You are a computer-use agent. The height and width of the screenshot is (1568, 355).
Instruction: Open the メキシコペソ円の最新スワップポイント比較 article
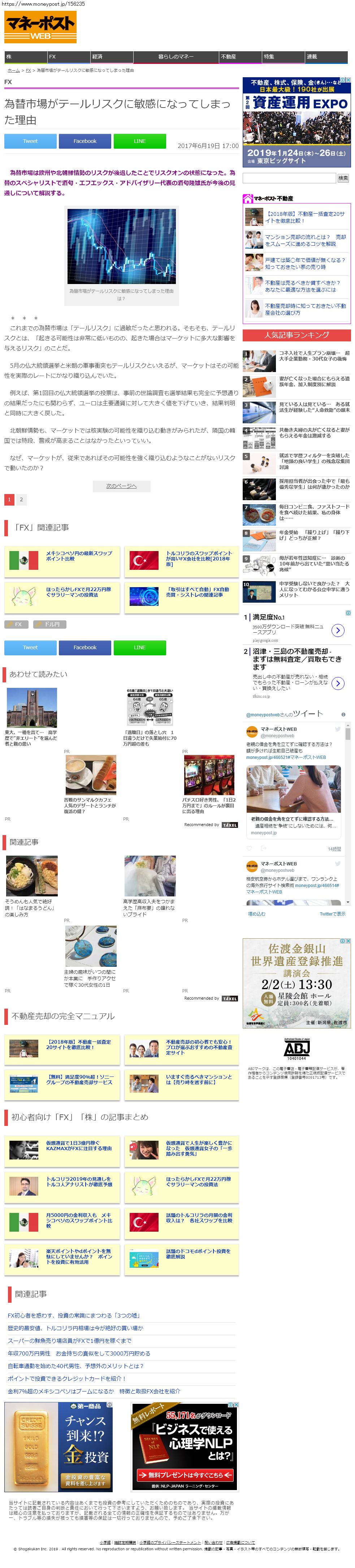tap(79, 556)
